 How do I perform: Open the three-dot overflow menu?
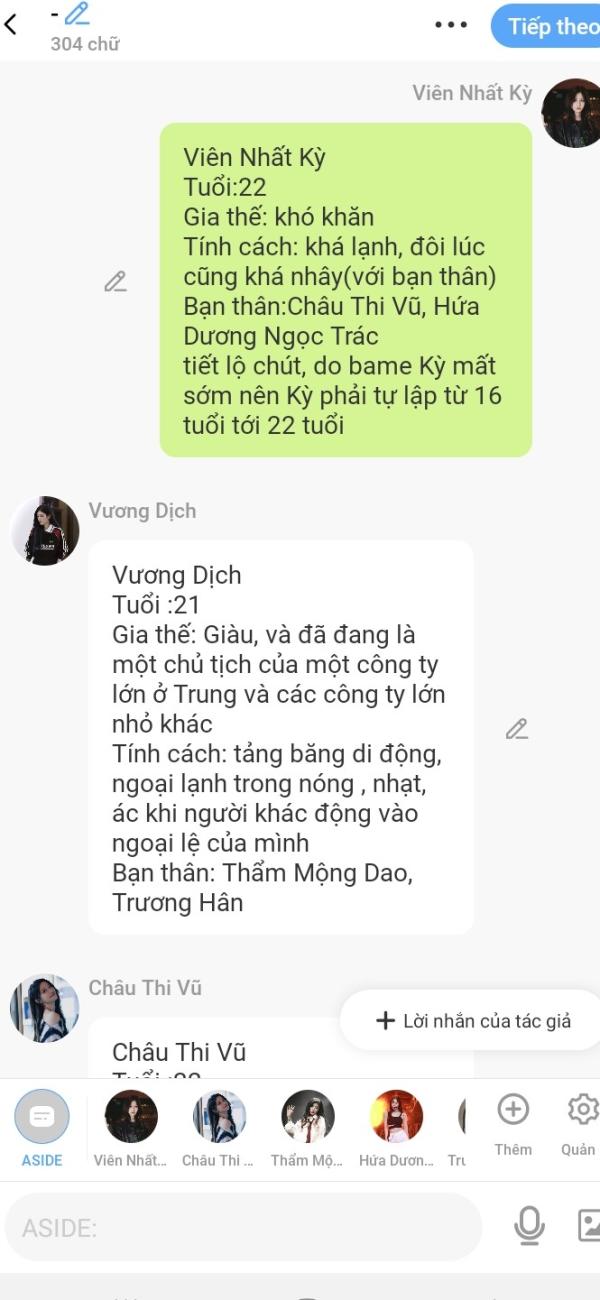click(451, 25)
